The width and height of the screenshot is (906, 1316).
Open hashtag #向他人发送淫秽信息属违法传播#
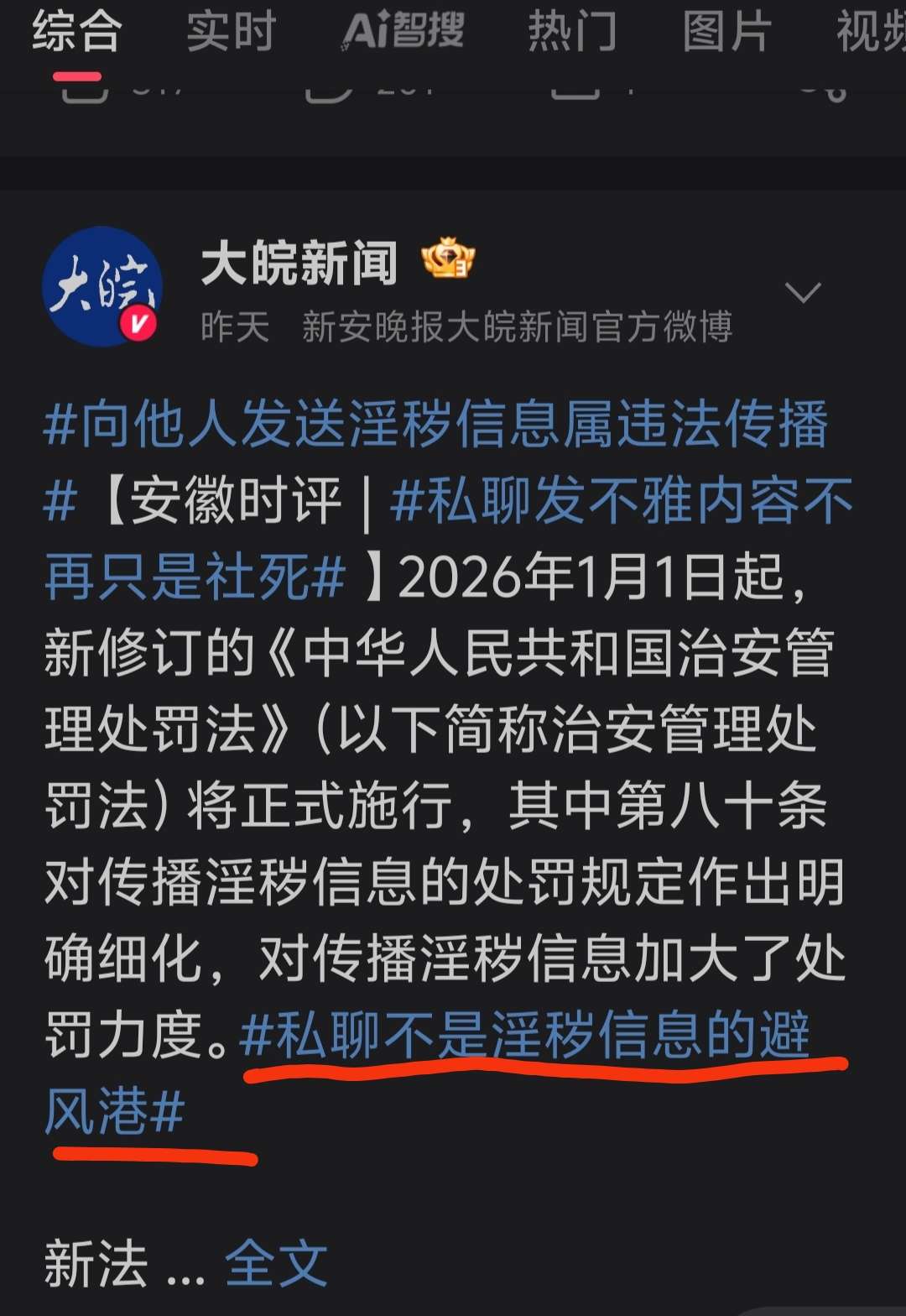[x=436, y=426]
